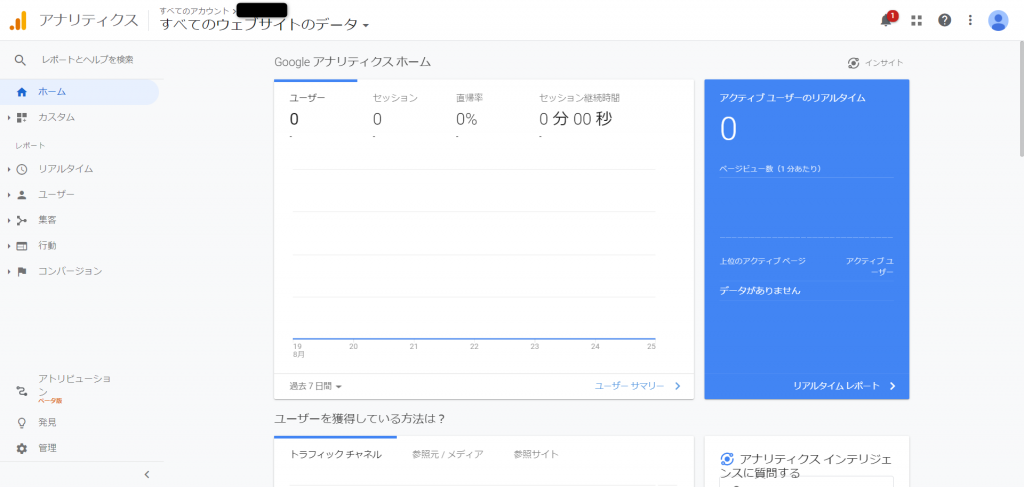Viewport: 1024px width, 487px height.
Task: Expand the コンバージョン reports
Action: (70, 271)
